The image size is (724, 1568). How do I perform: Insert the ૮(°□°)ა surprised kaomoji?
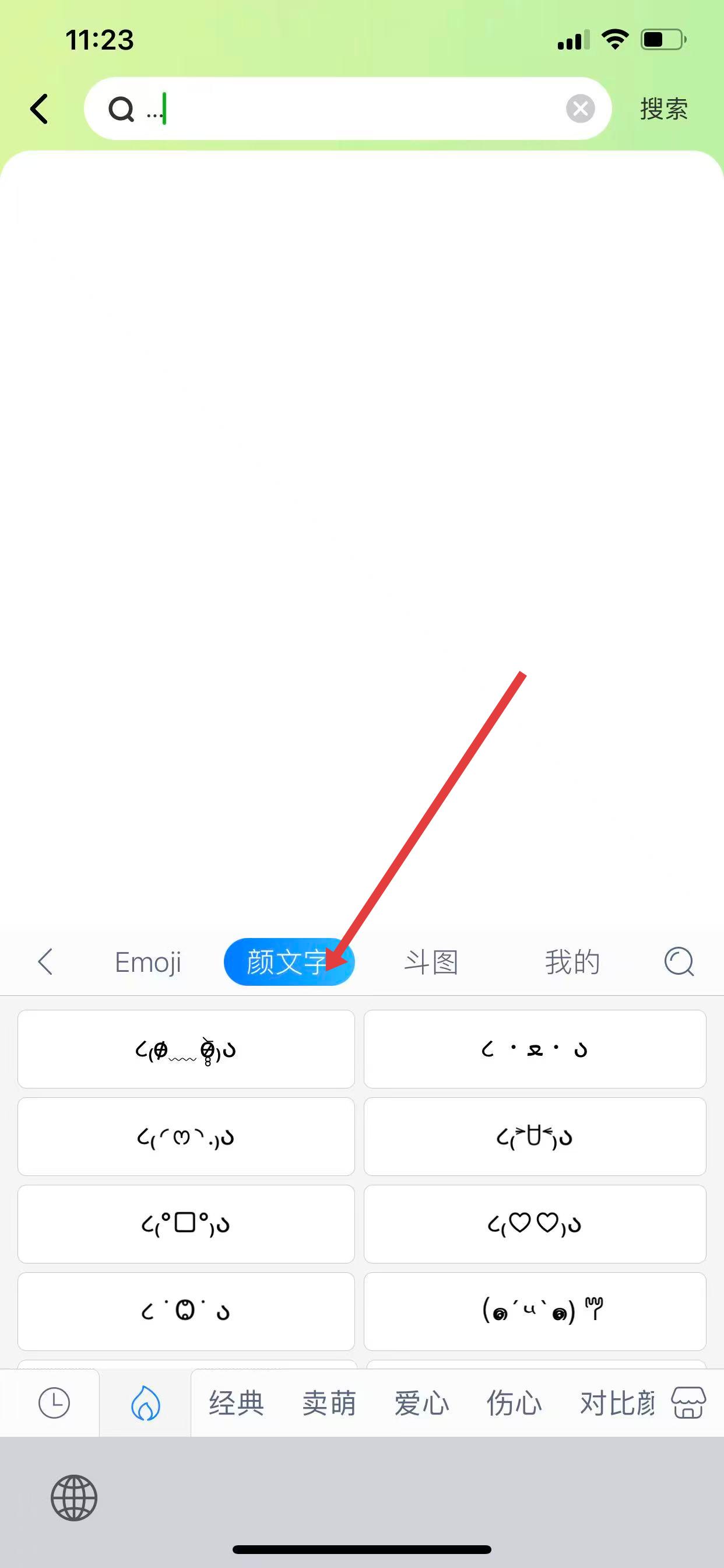pos(185,1223)
